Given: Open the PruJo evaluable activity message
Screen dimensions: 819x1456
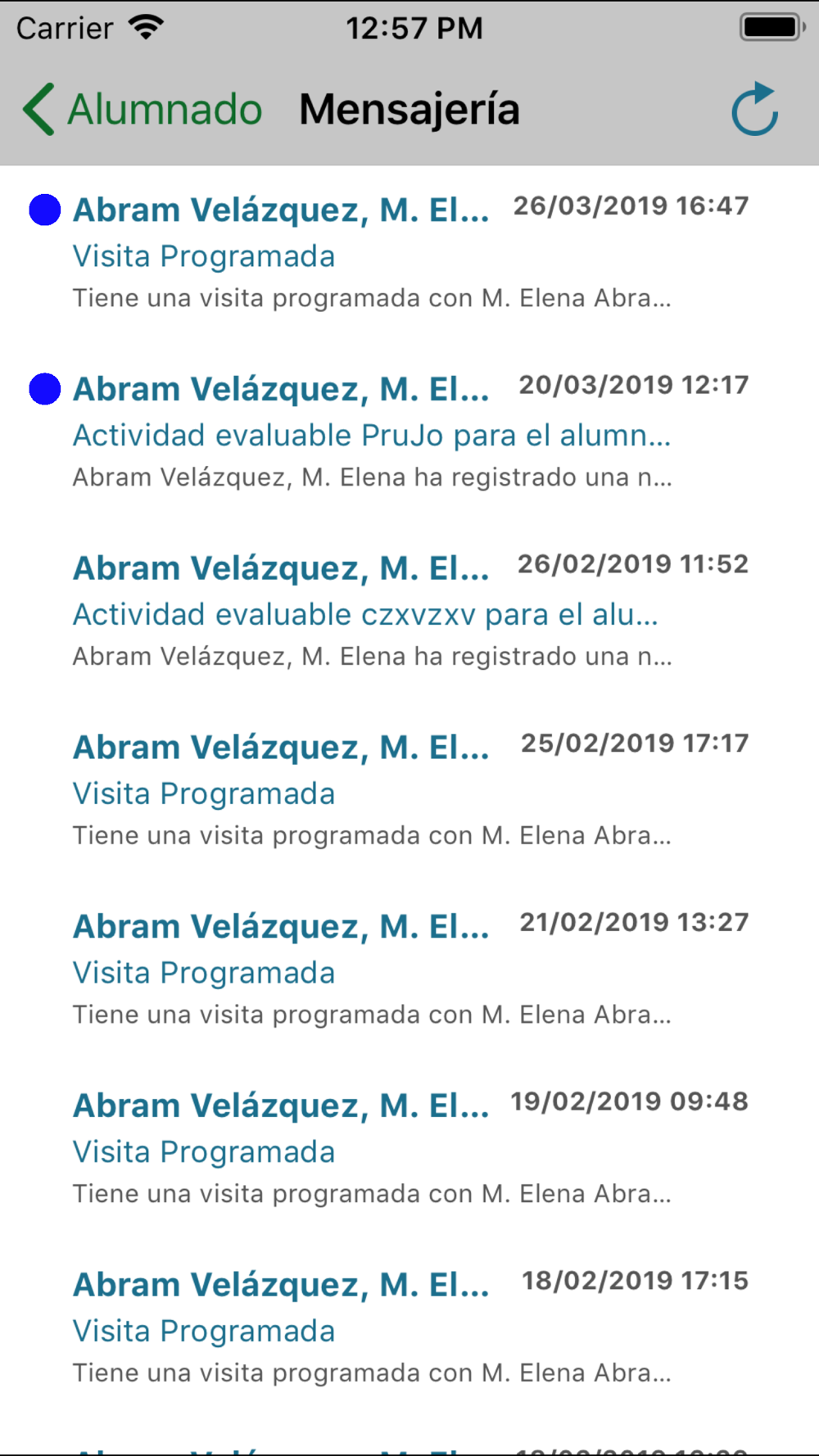Looking at the screenshot, I should click(409, 434).
